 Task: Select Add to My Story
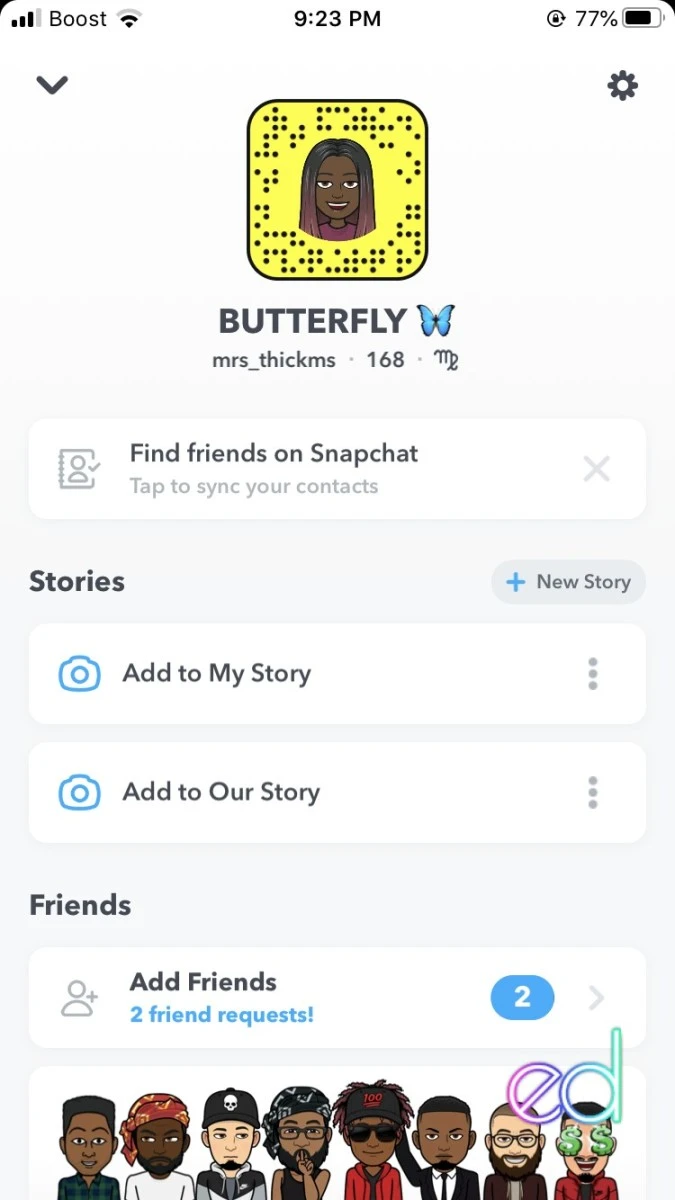217,674
